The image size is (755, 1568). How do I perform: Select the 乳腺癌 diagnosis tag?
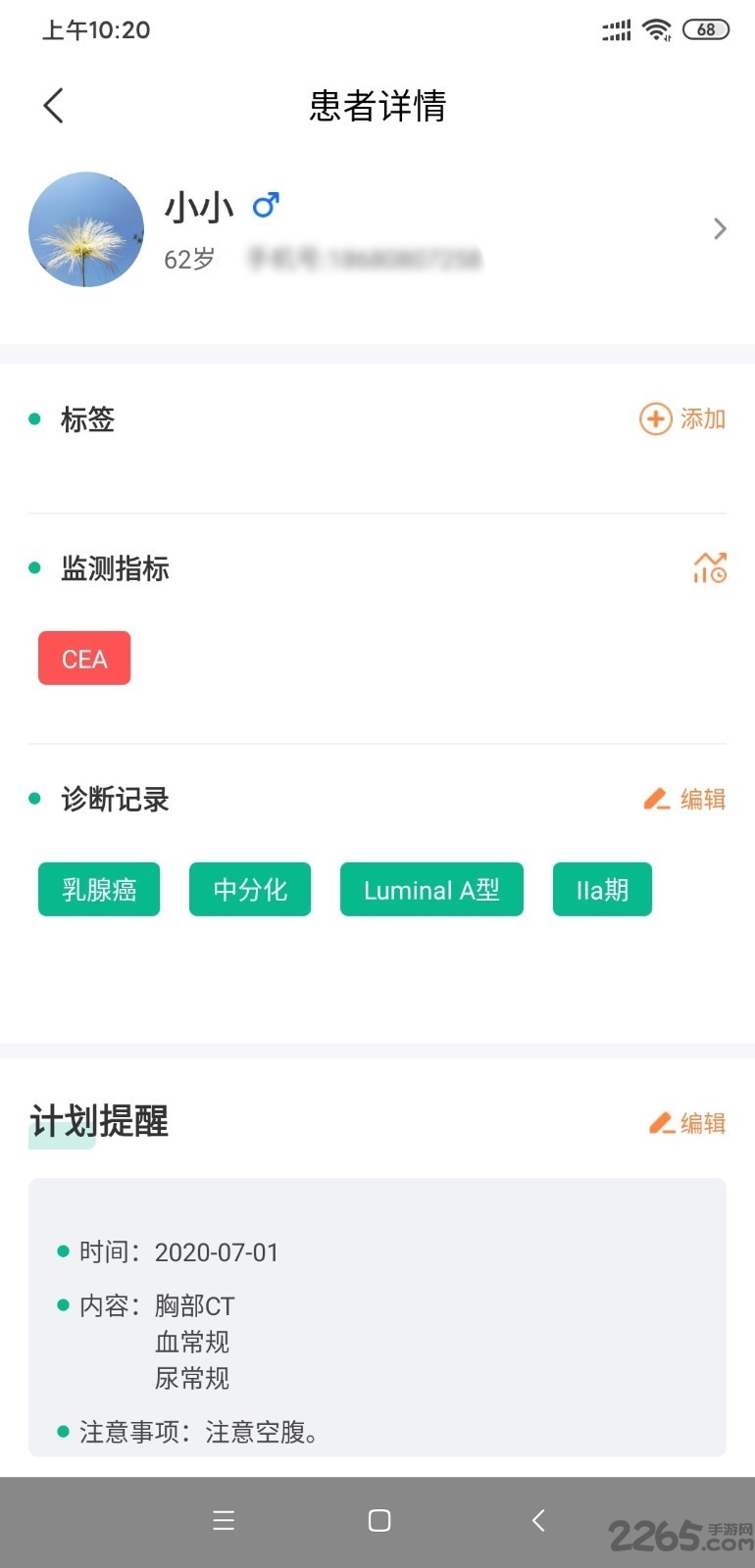click(98, 889)
